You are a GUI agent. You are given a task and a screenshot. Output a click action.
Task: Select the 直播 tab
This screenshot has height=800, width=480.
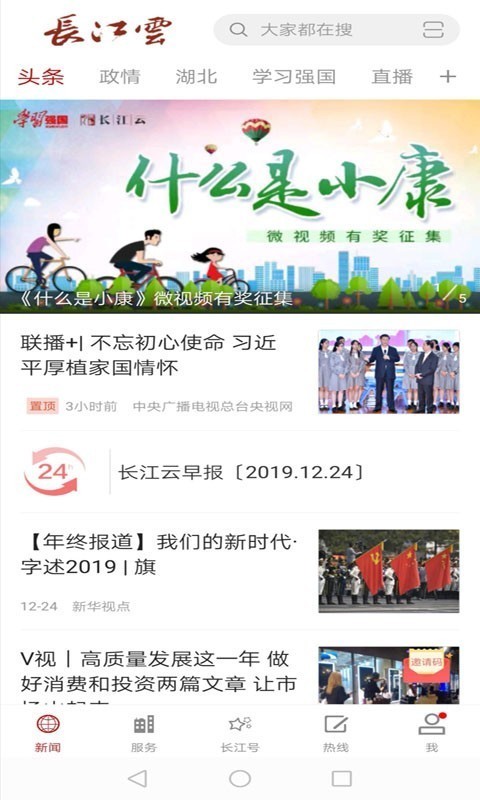[392, 77]
